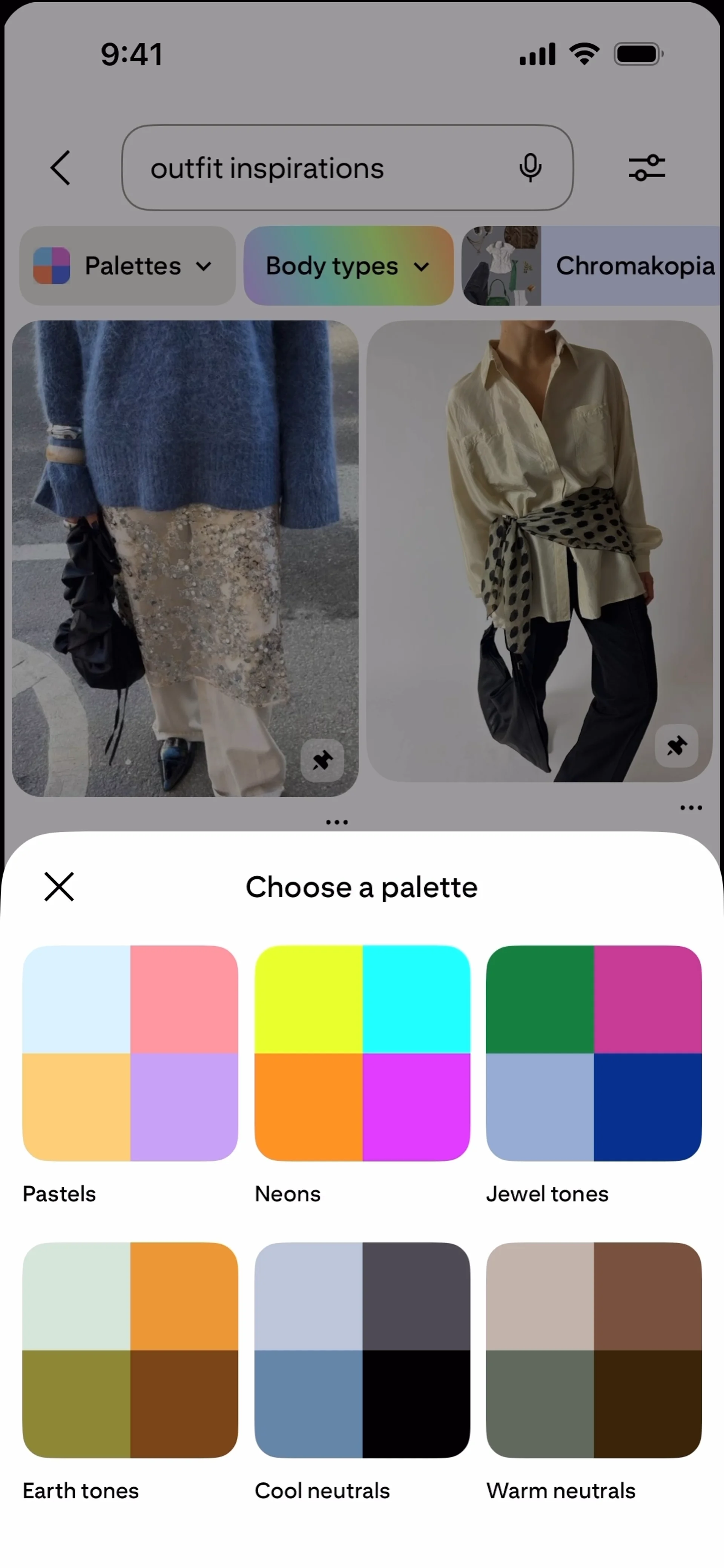Open more options under the blue sweater pin
The width and height of the screenshot is (724, 1568).
[337, 822]
